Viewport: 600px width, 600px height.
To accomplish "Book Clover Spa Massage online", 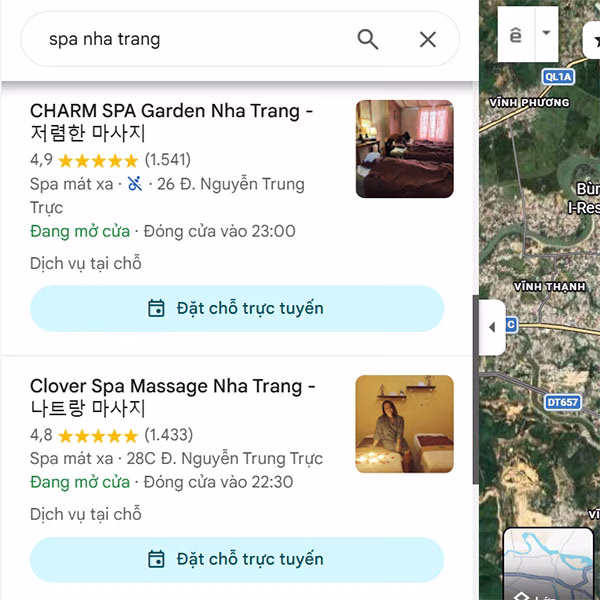I will (237, 559).
